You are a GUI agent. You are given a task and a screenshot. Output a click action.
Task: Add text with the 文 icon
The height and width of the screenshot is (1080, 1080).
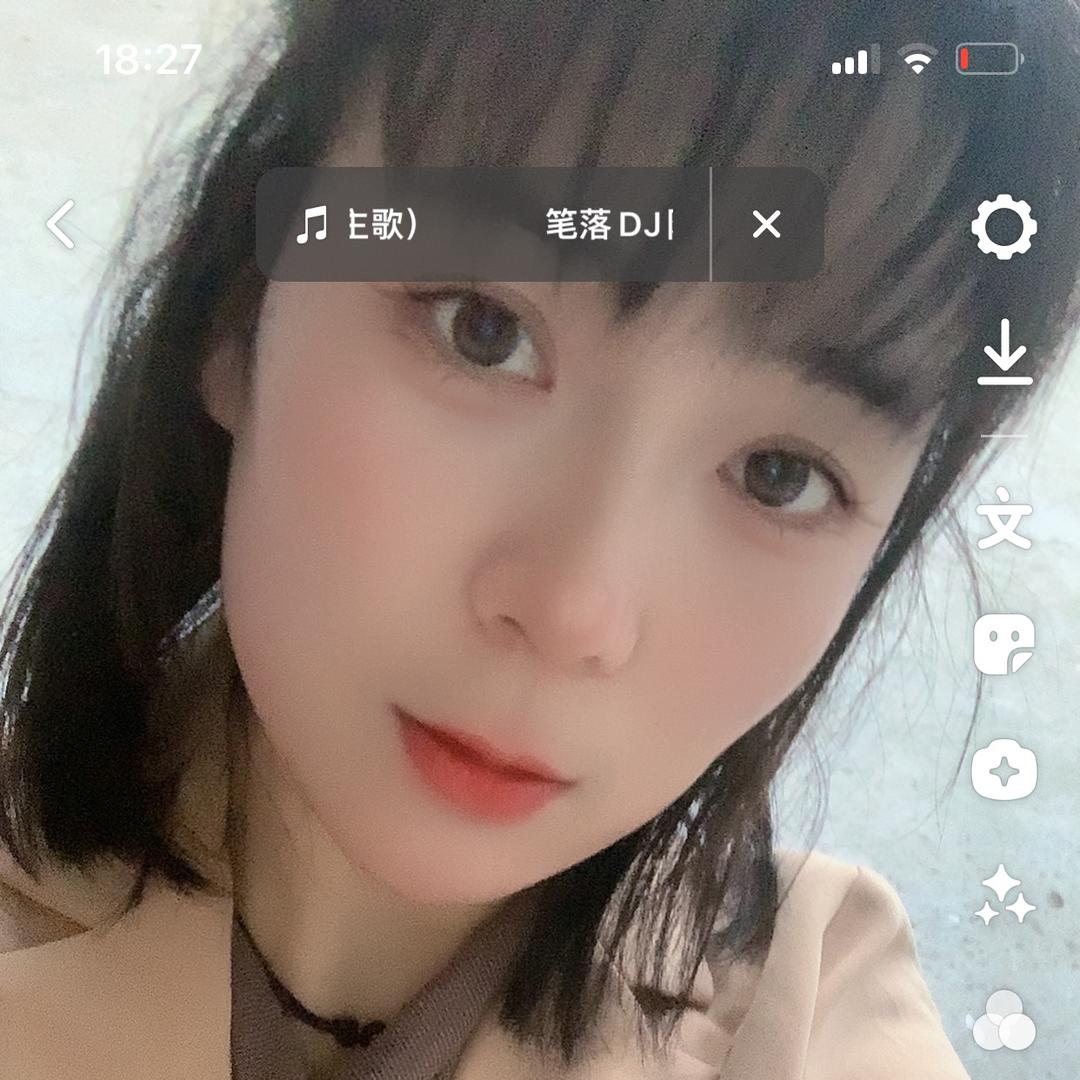point(1004,518)
